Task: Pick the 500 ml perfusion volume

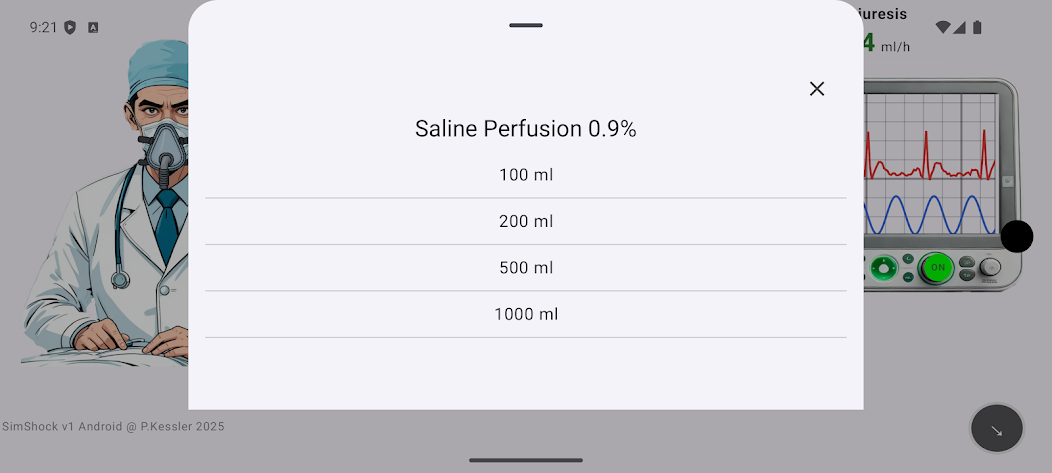Action: (526, 268)
